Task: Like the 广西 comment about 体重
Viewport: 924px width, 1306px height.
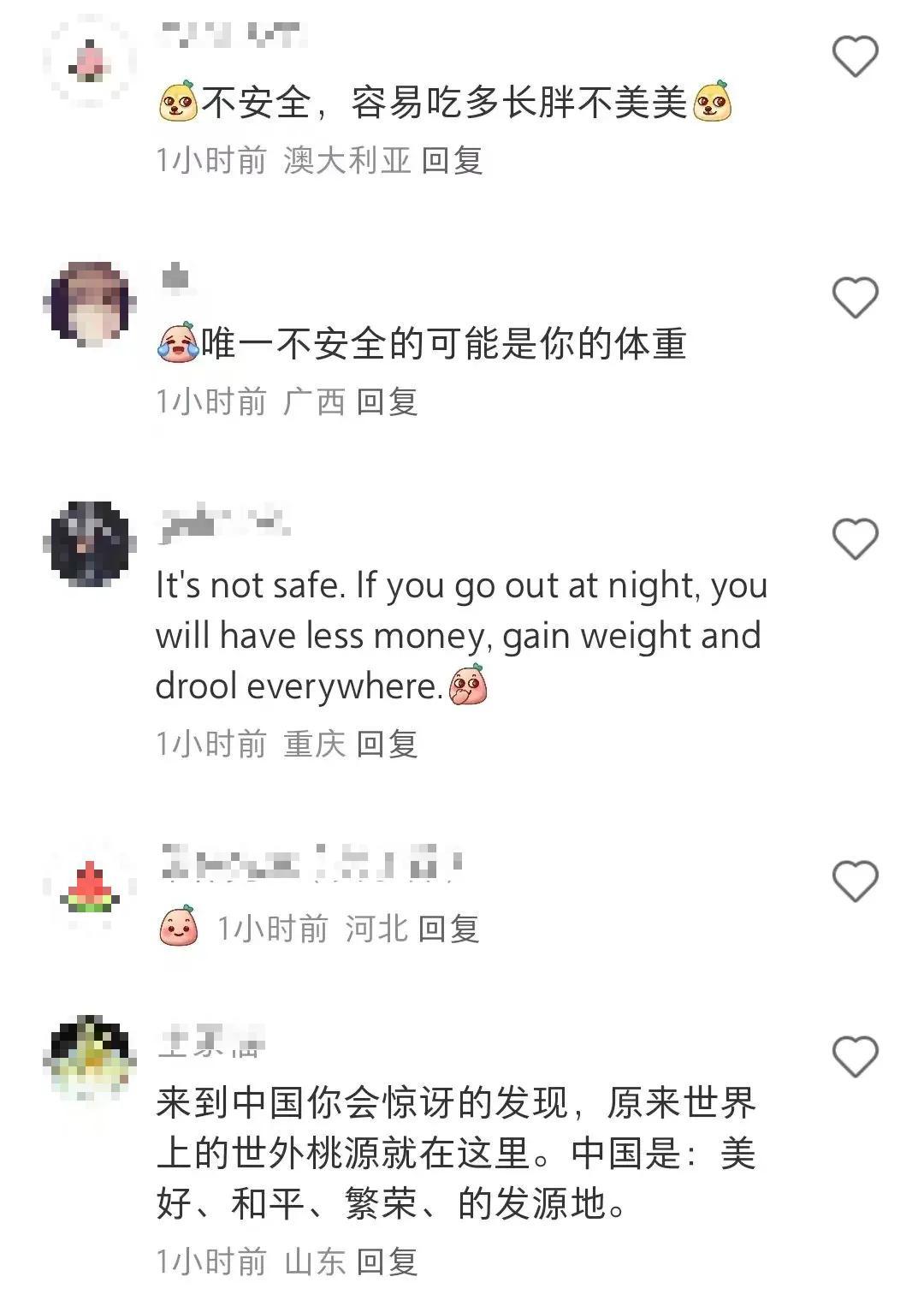Action: click(855, 298)
